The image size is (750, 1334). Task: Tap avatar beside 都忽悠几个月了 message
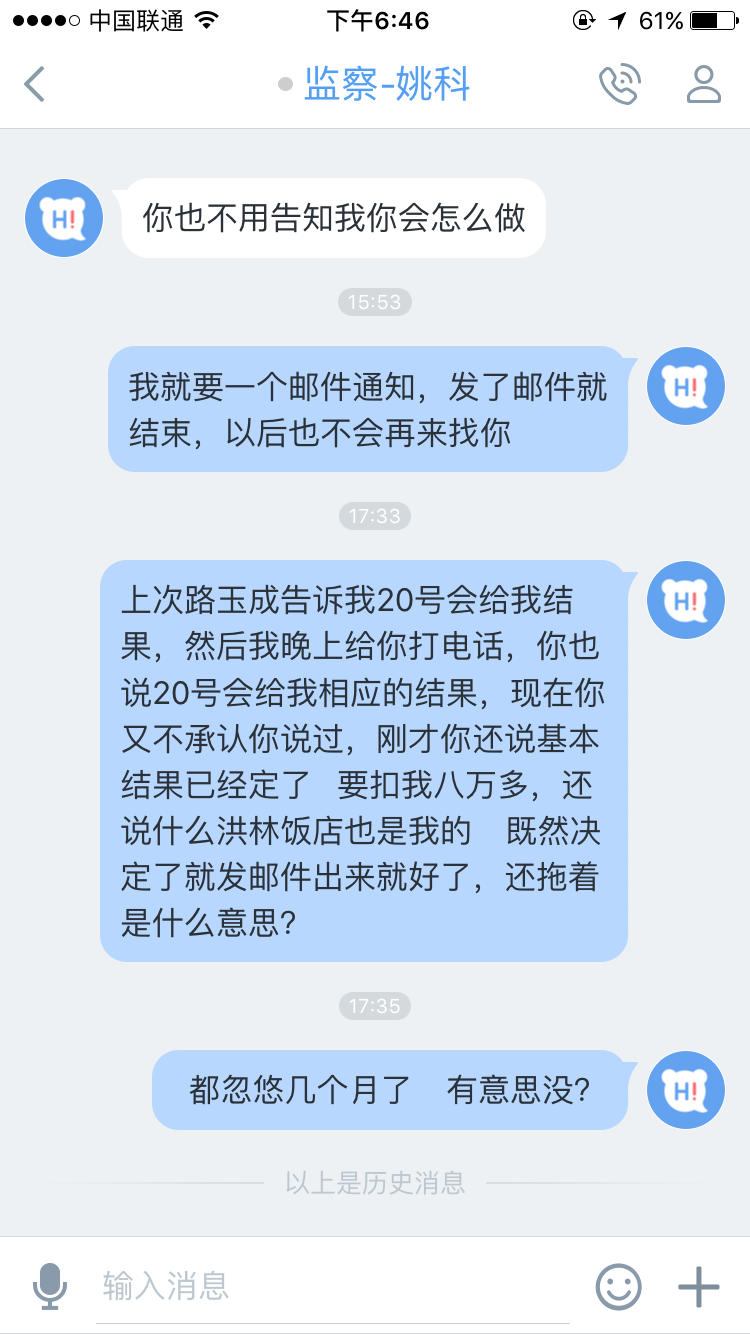(x=686, y=1090)
